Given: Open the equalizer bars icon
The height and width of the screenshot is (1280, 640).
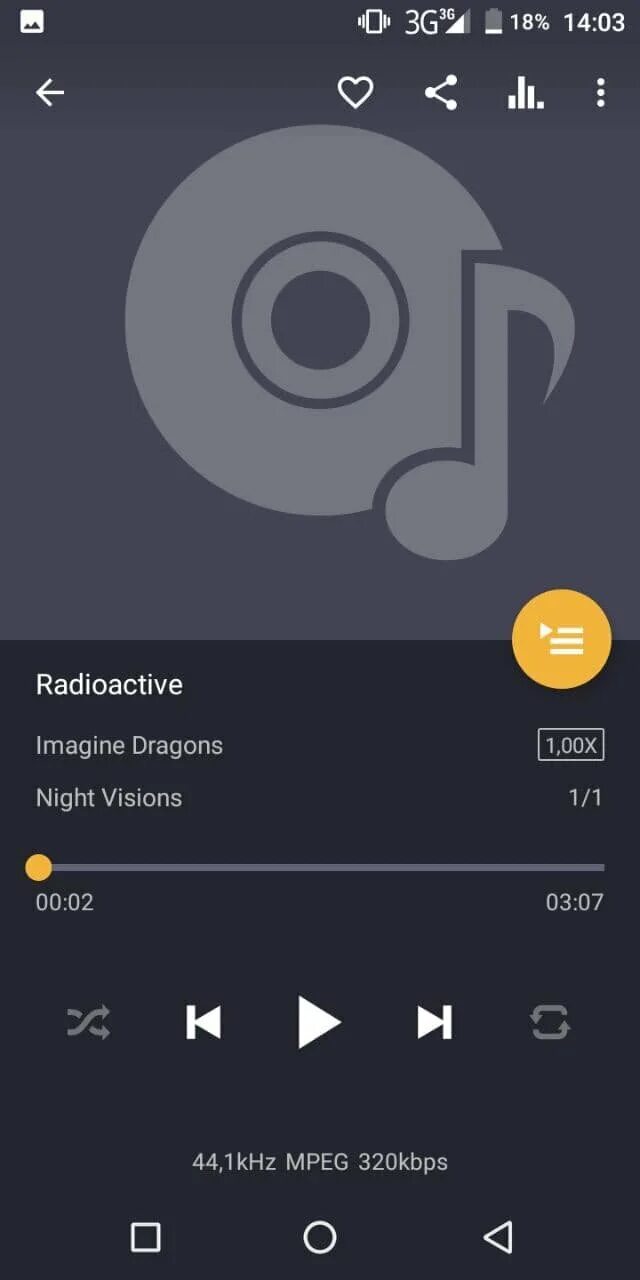Looking at the screenshot, I should [525, 93].
